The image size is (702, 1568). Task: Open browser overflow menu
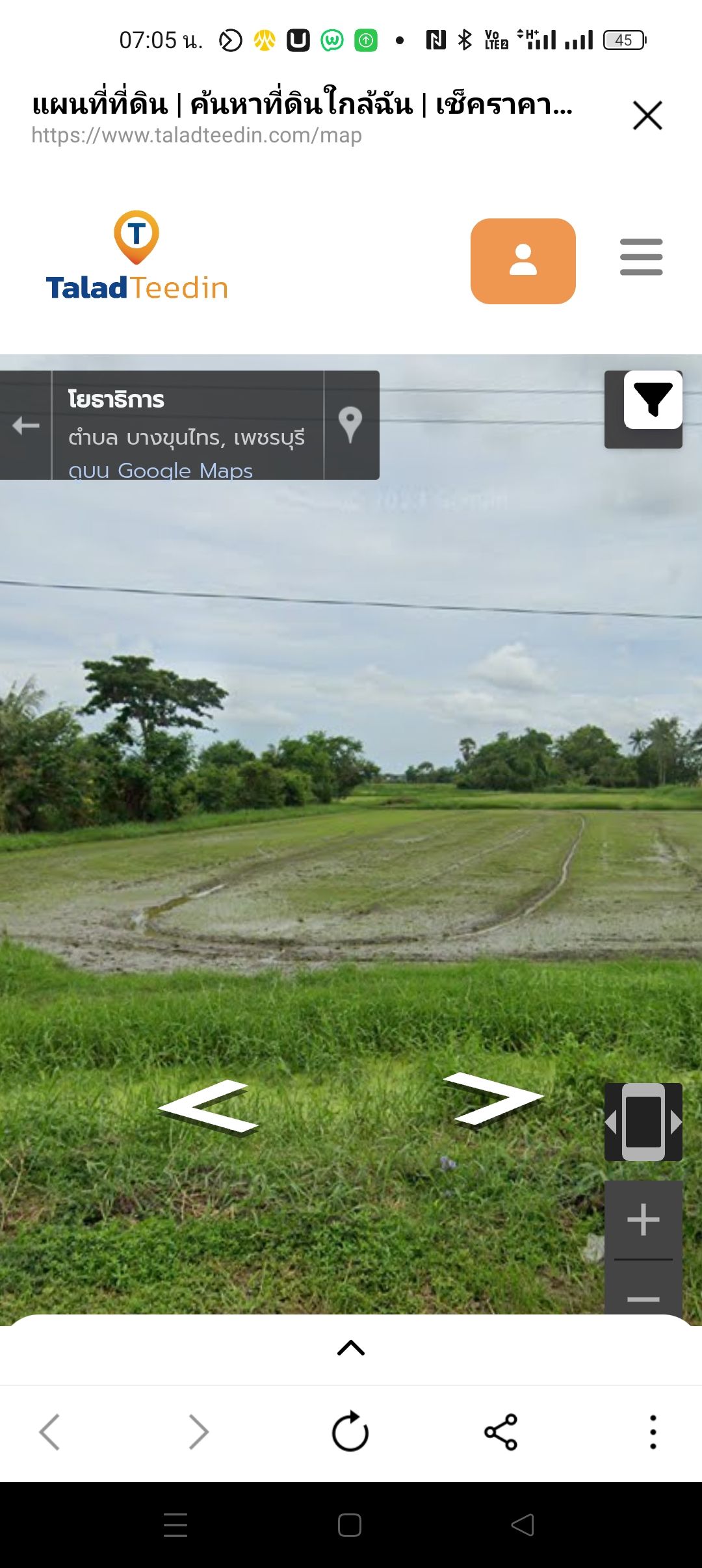pos(653,1432)
